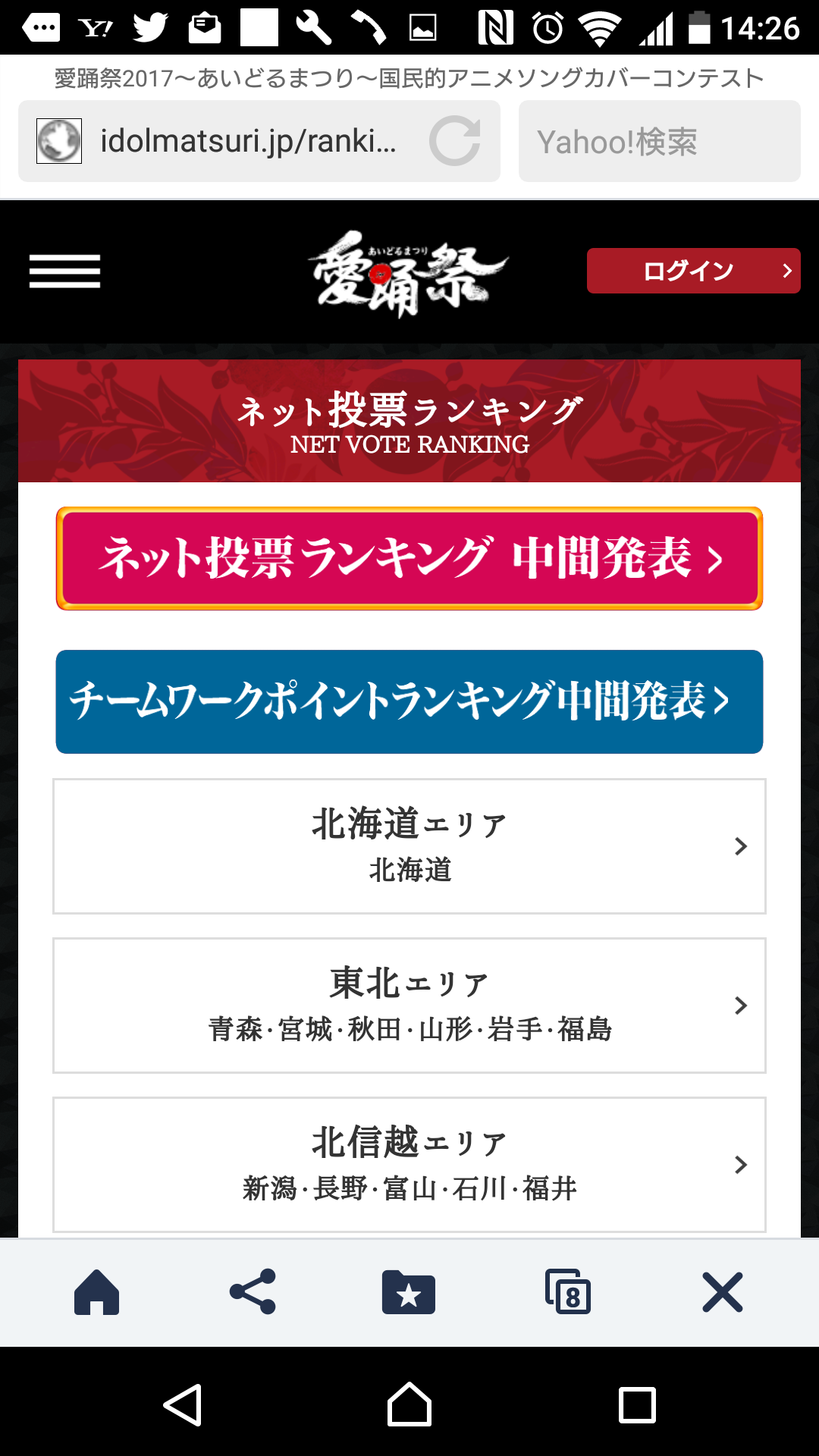This screenshot has width=819, height=1456.
Task: Select 北信越エリア
Action: (409, 1165)
